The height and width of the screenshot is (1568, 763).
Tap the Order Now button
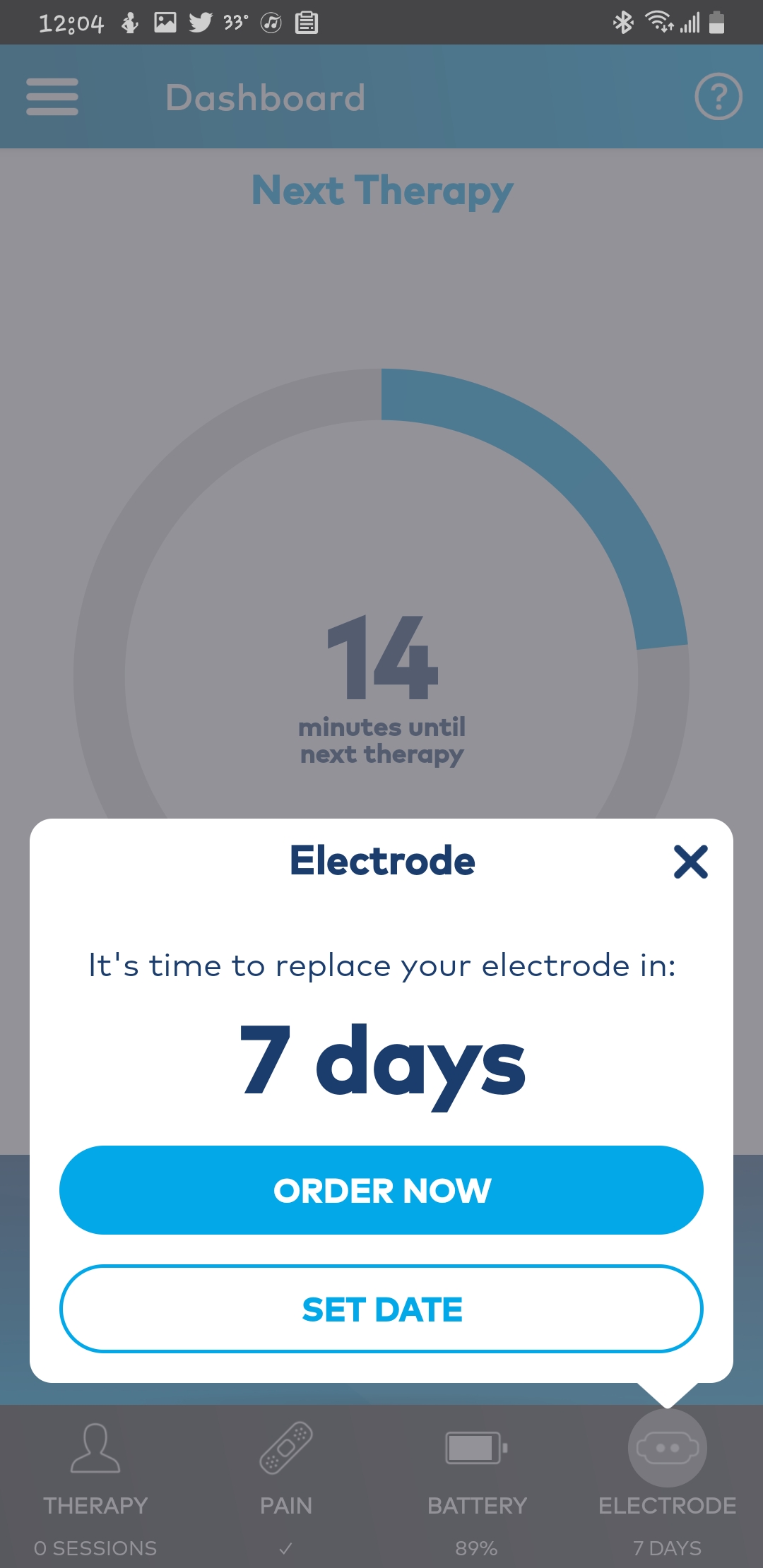coord(381,1190)
